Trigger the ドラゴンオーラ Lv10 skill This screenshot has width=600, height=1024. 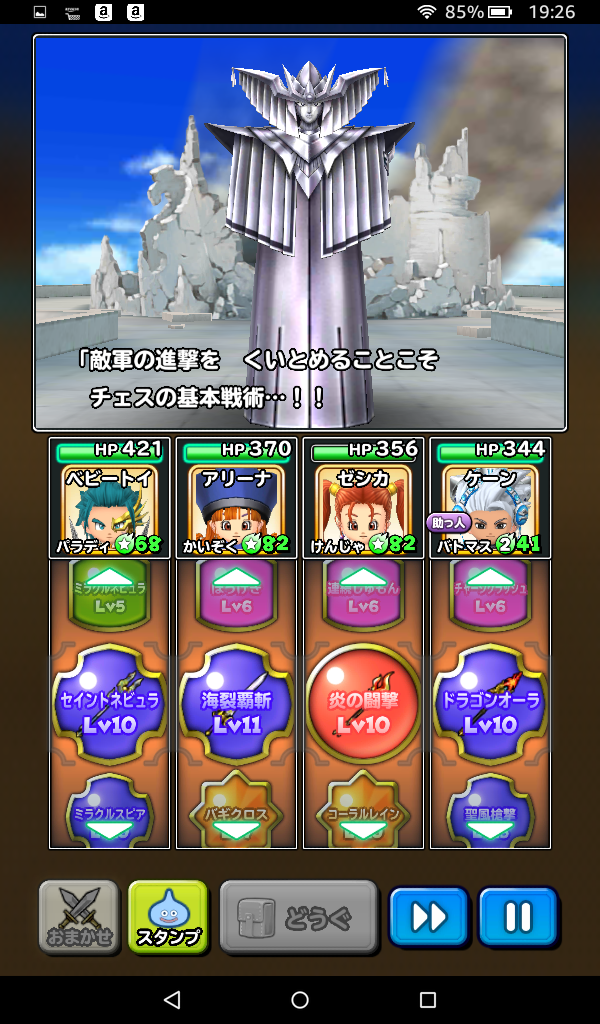(x=490, y=705)
